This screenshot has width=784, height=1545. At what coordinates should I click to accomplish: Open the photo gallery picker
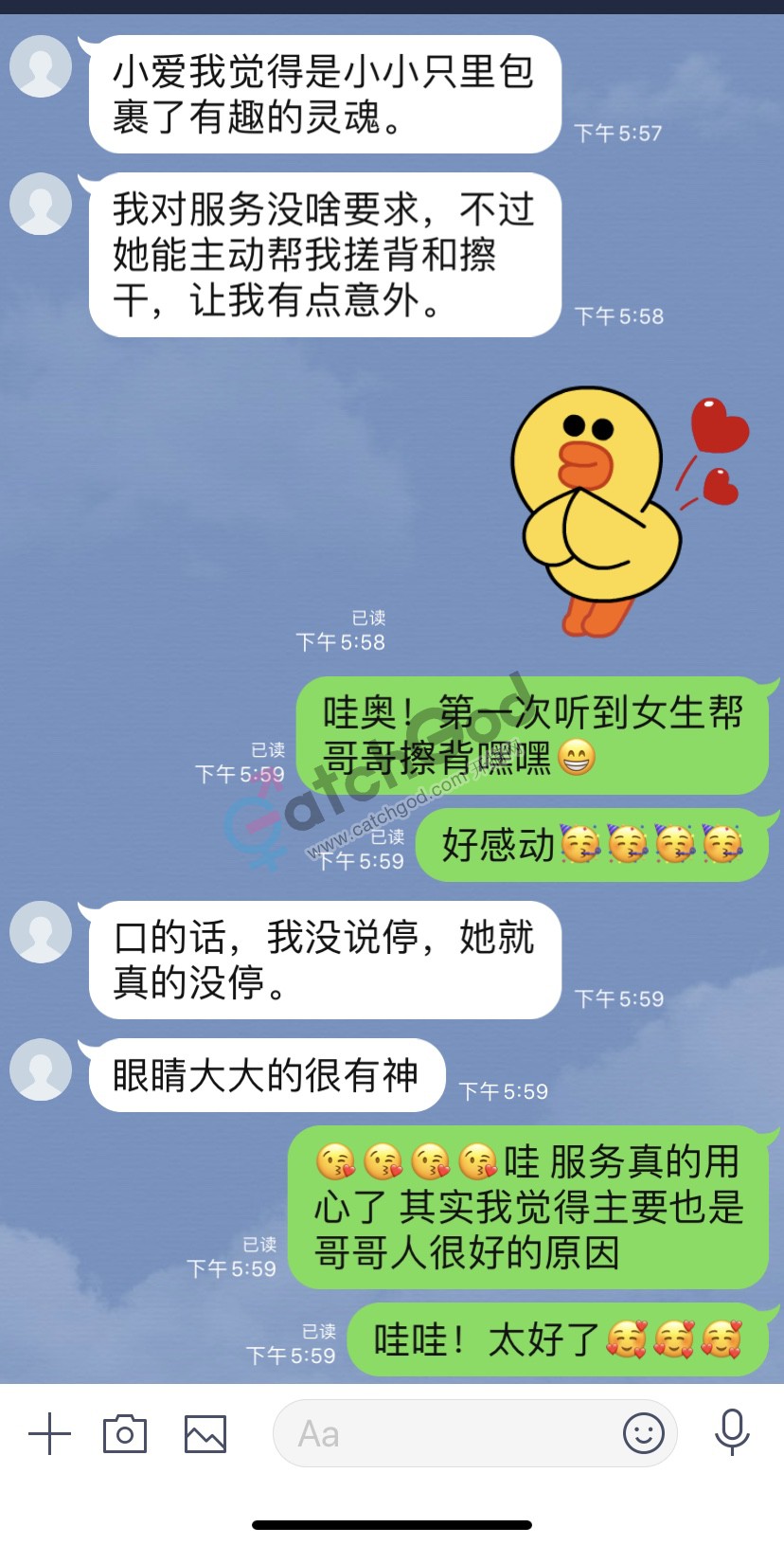205,1433
